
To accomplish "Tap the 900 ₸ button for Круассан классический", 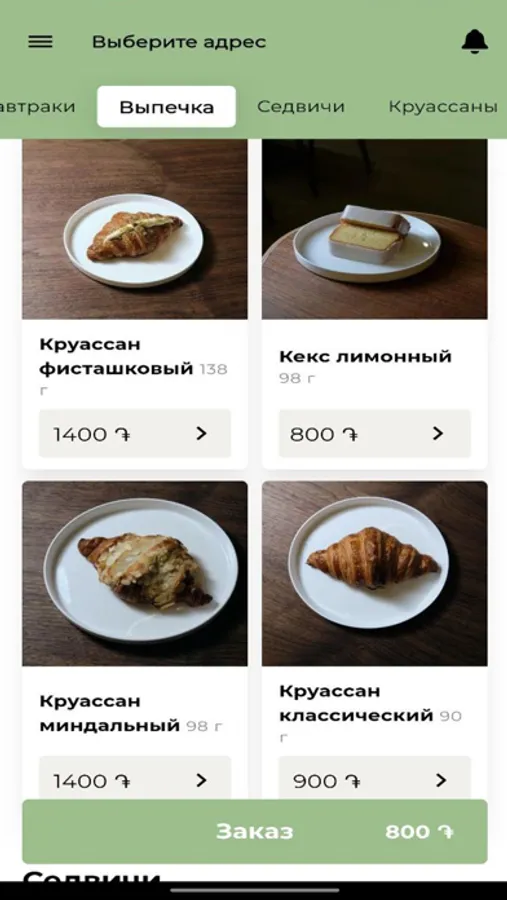I will 374,778.
